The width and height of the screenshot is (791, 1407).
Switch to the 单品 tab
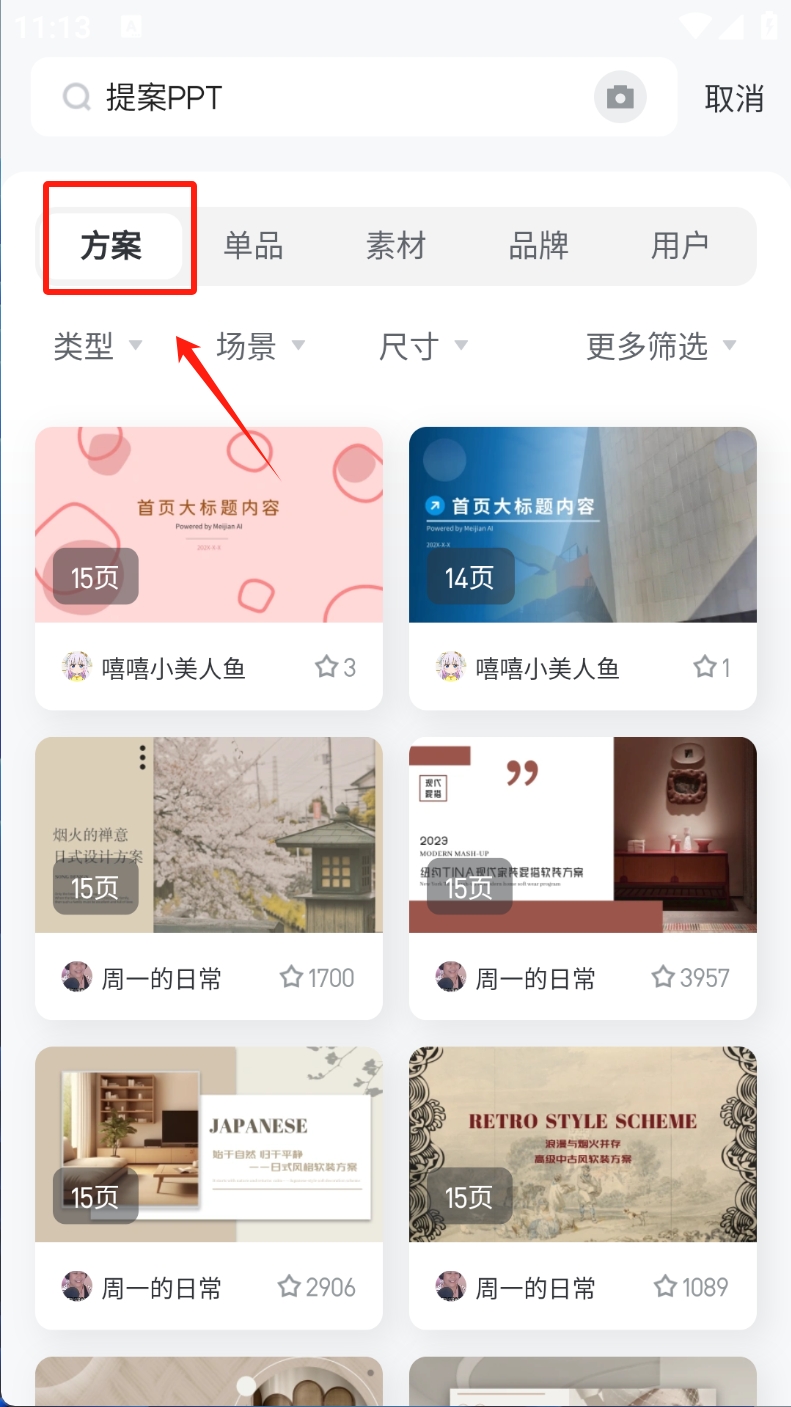point(253,246)
